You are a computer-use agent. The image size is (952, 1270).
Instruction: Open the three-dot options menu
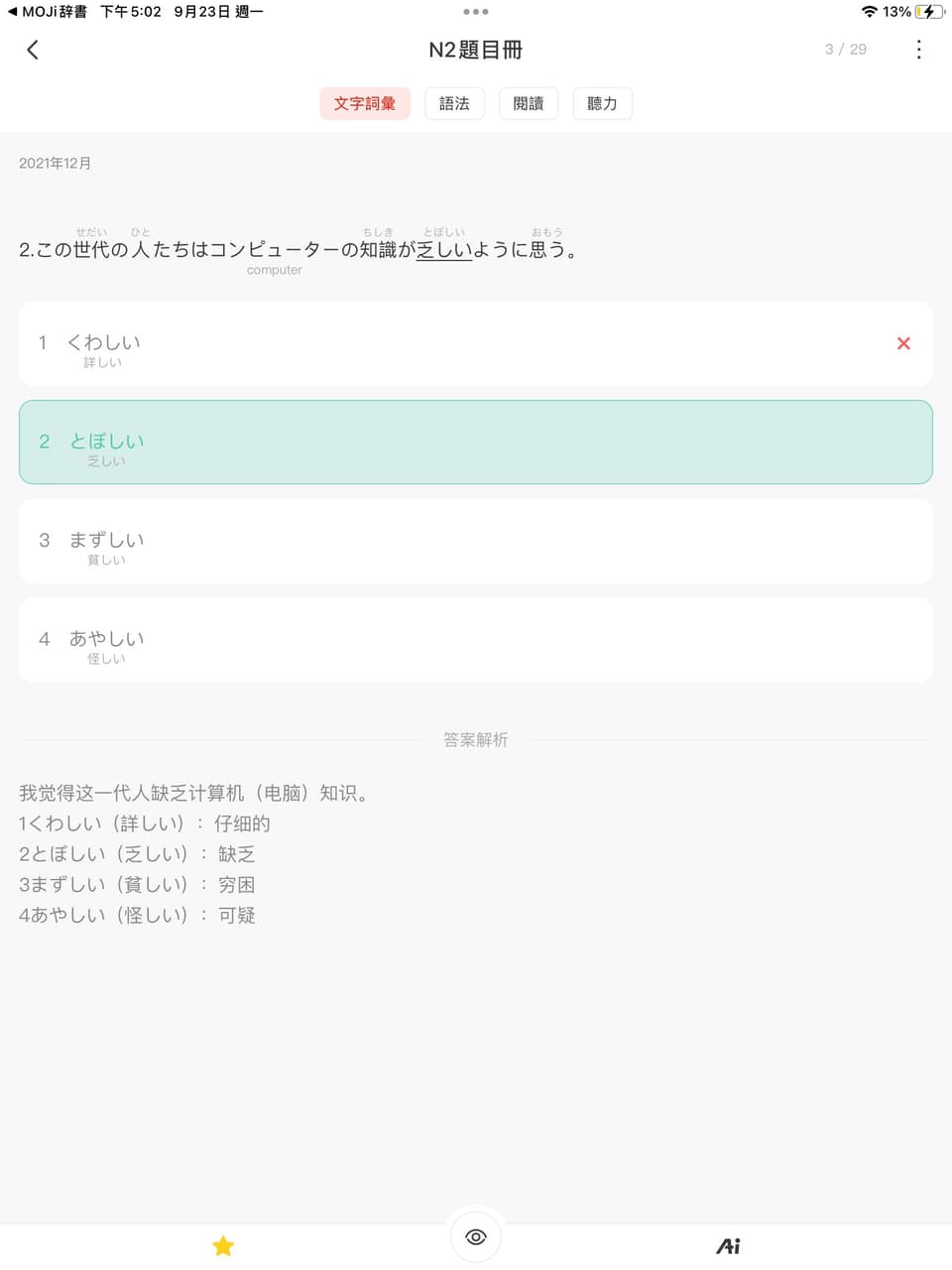click(918, 49)
